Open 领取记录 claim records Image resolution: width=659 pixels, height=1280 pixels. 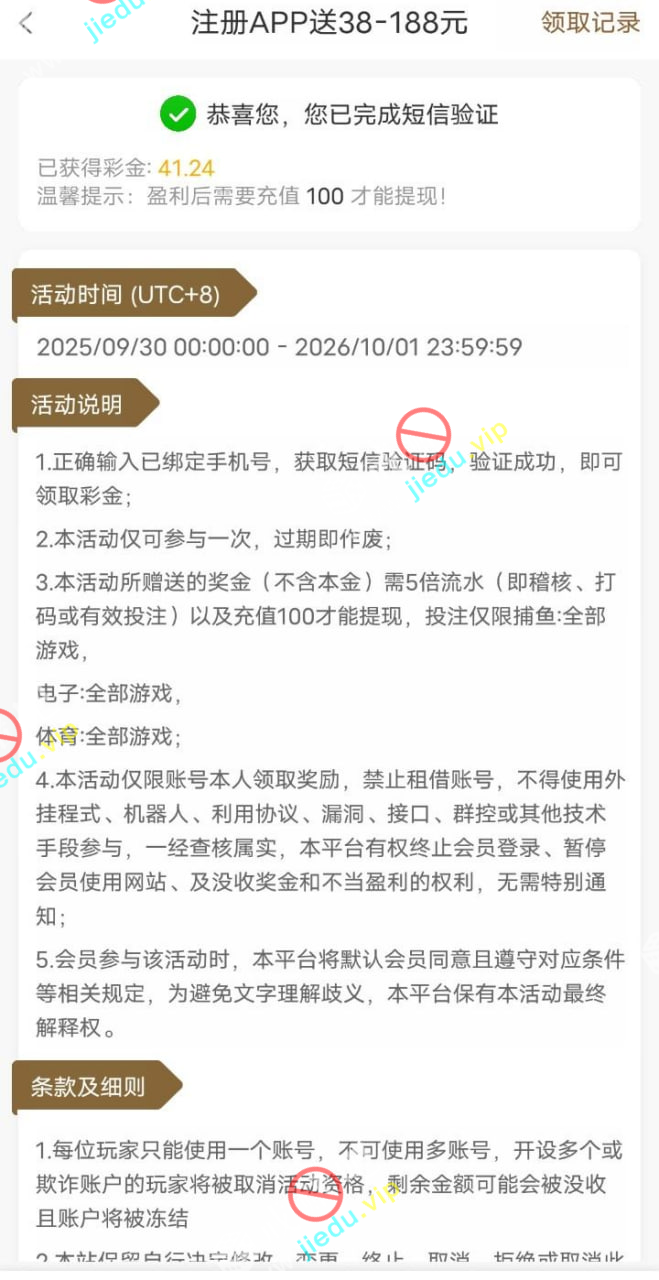590,22
